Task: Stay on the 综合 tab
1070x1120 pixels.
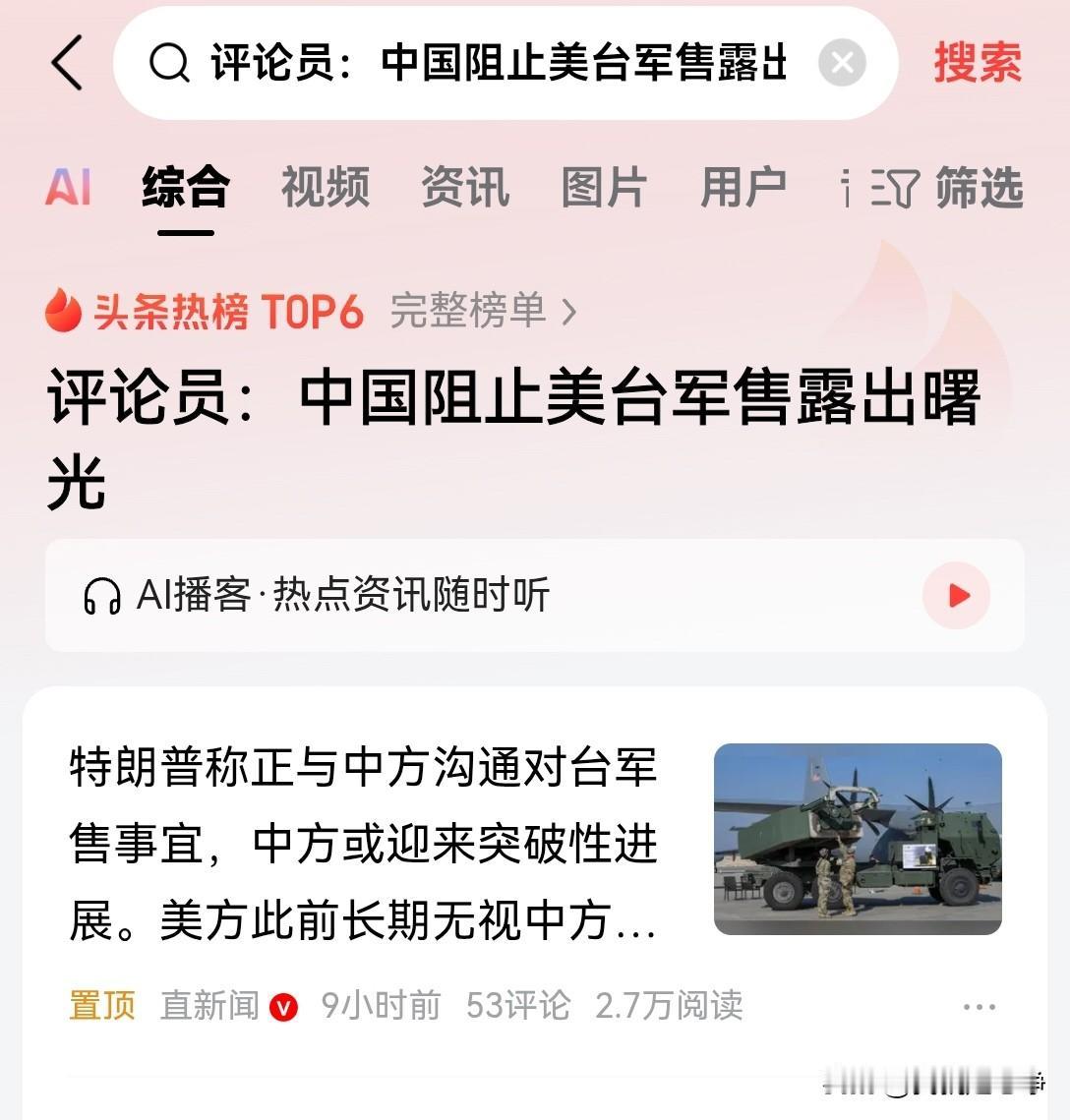Action: pos(184,189)
